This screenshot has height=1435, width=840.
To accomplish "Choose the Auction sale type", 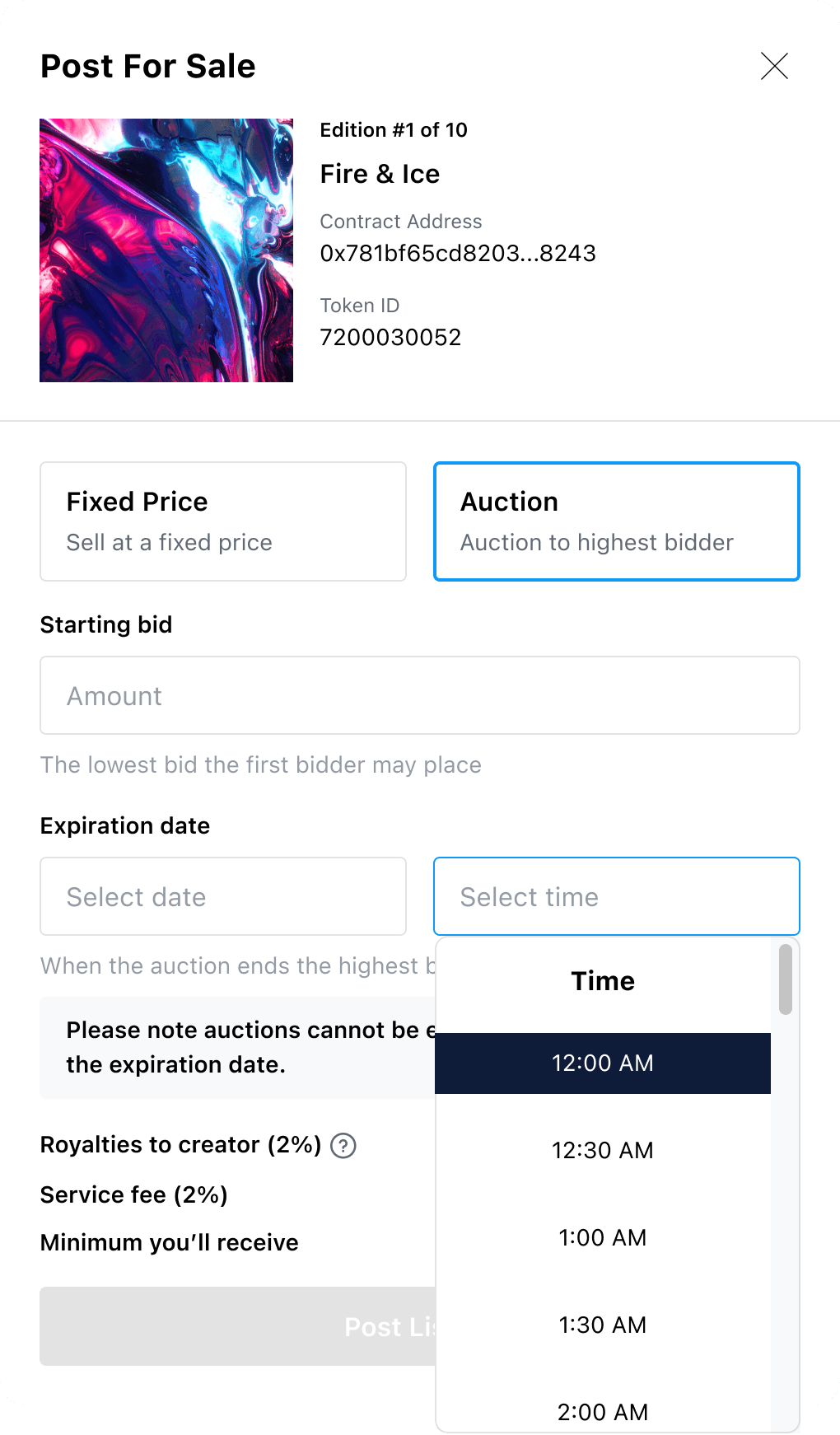I will click(x=616, y=521).
